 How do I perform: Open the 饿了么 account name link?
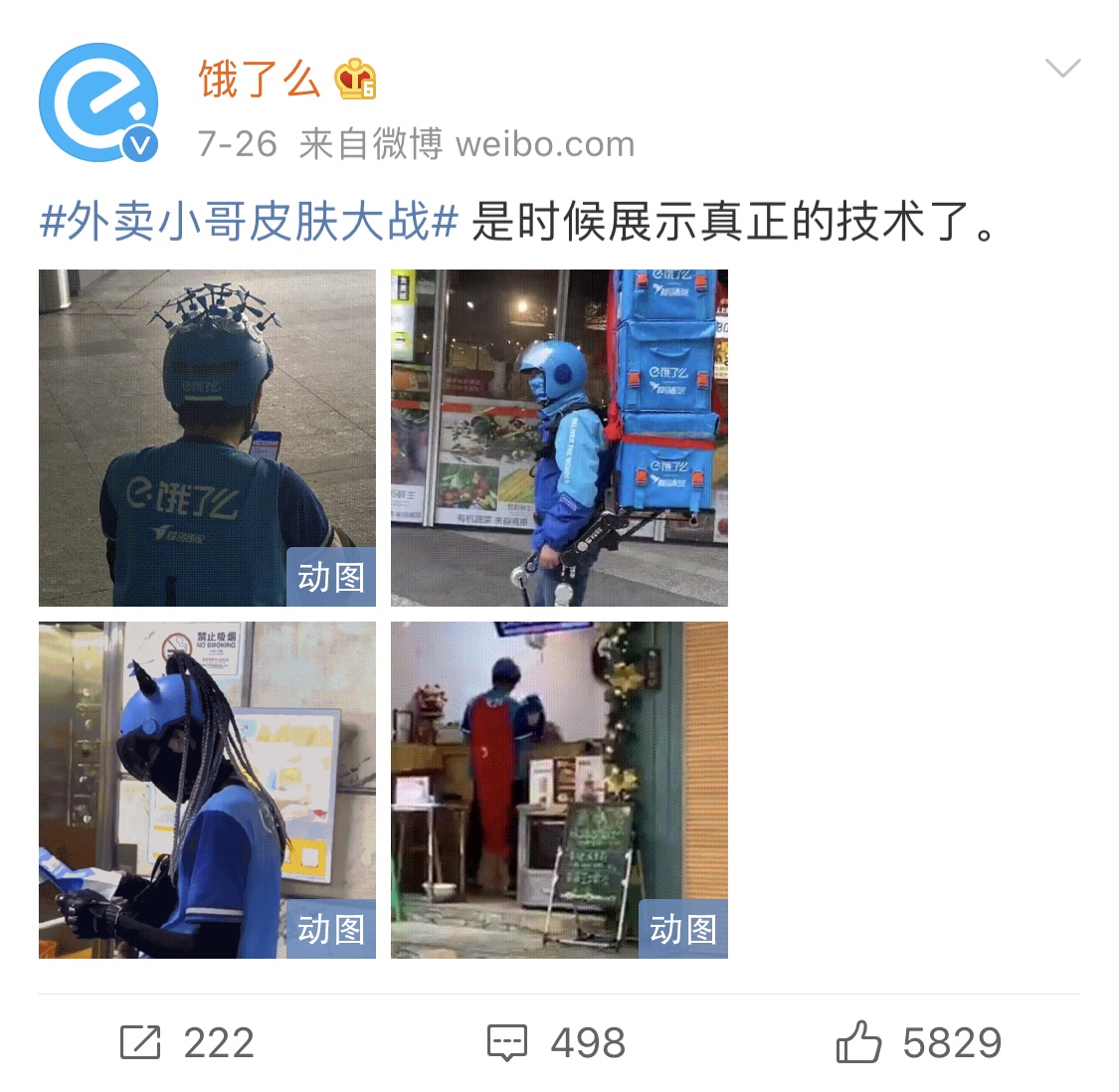coord(260,80)
